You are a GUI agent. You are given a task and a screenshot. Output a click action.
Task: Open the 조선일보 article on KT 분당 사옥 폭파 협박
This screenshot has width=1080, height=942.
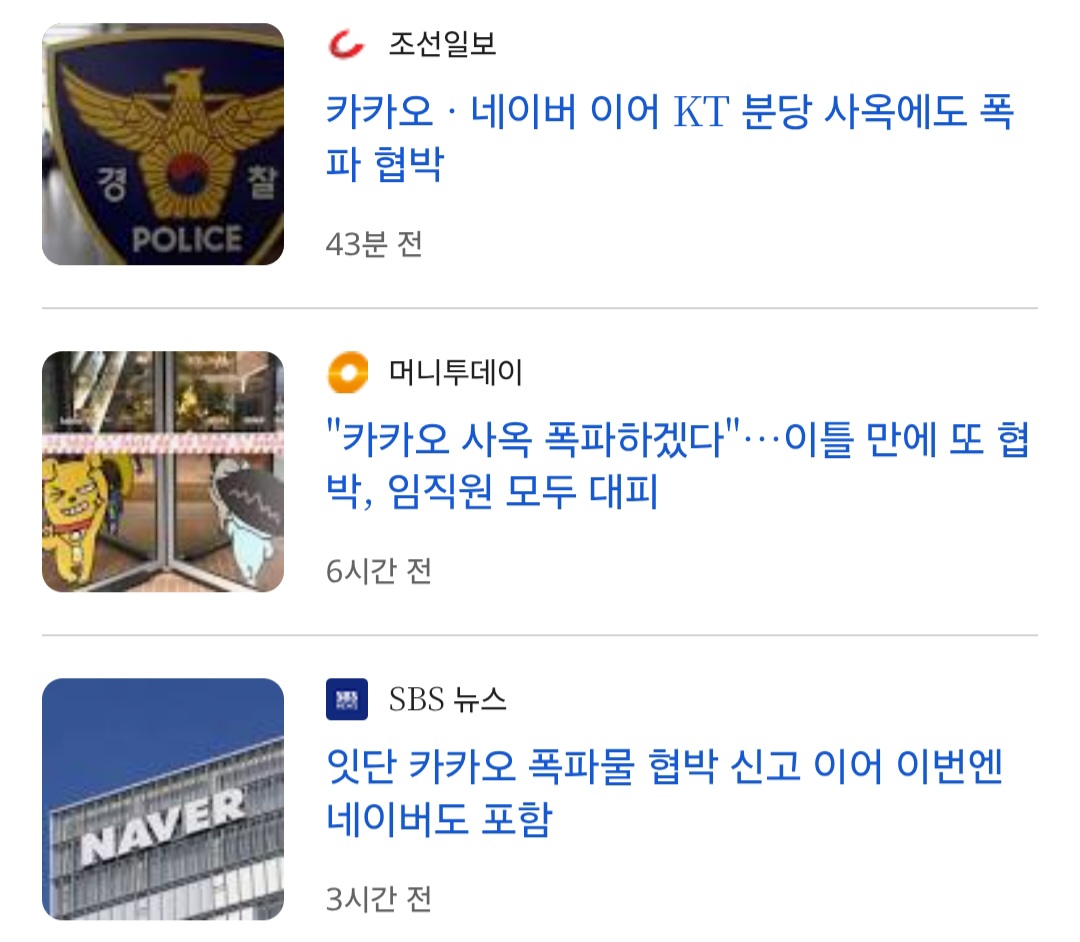[x=670, y=138]
